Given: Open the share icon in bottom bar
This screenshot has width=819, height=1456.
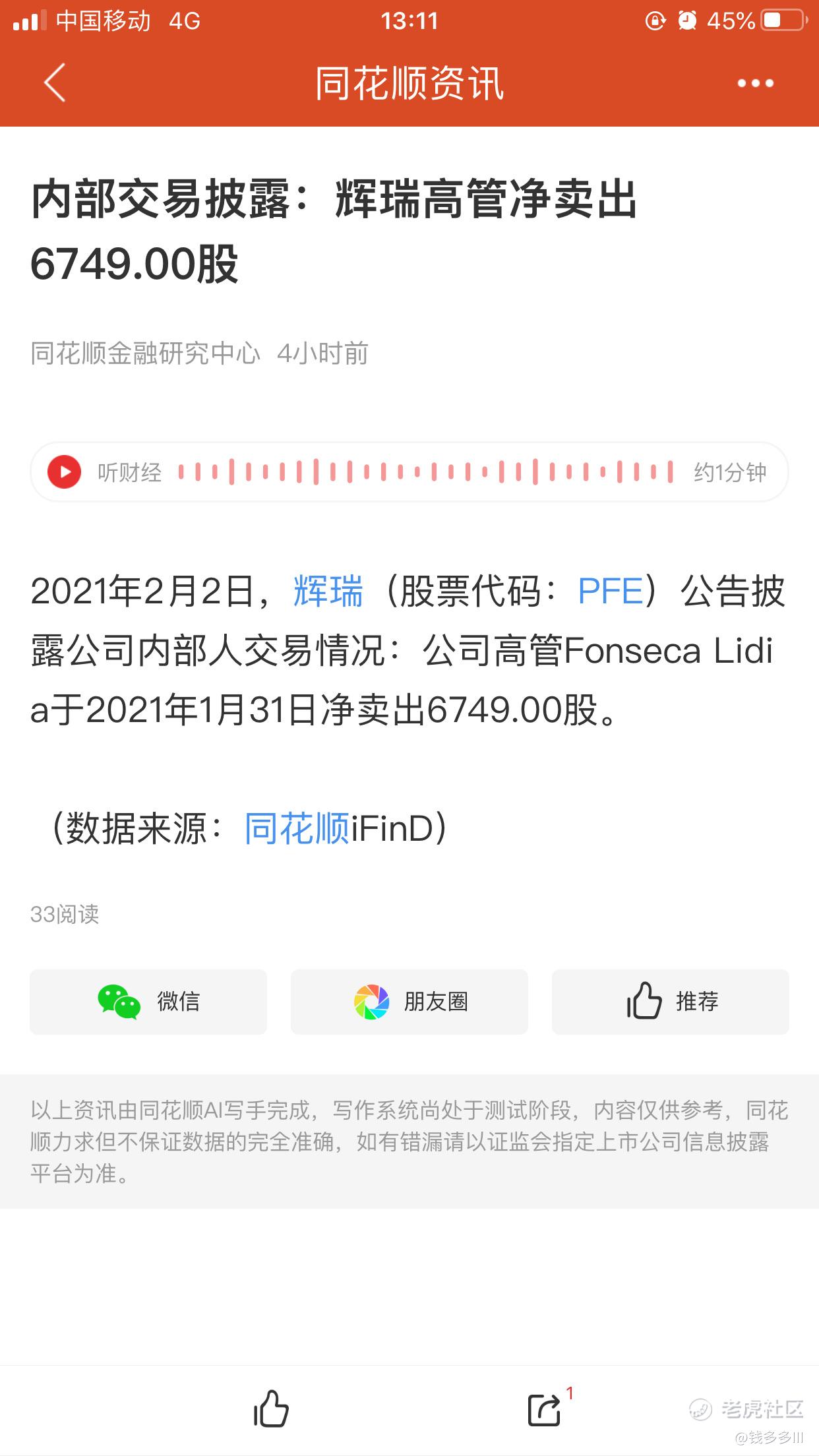Looking at the screenshot, I should tap(545, 1410).
